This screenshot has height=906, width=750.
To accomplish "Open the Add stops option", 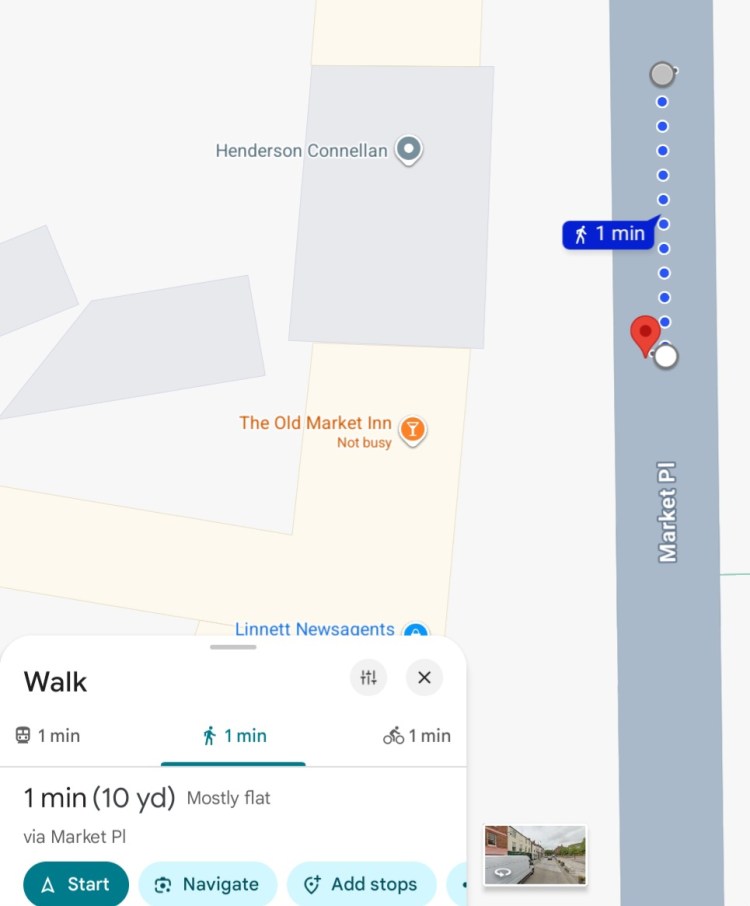I will (x=361, y=884).
